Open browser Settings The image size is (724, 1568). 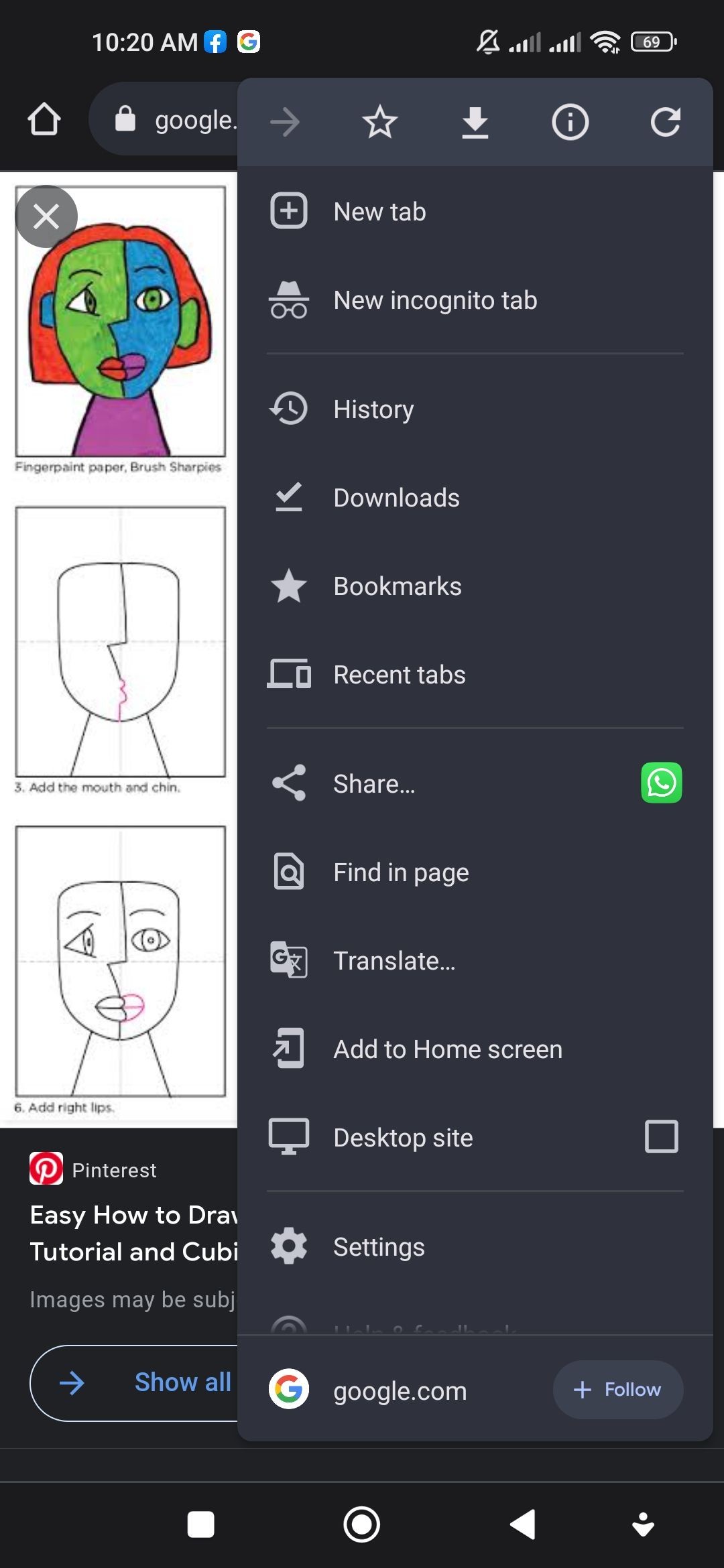point(475,1246)
